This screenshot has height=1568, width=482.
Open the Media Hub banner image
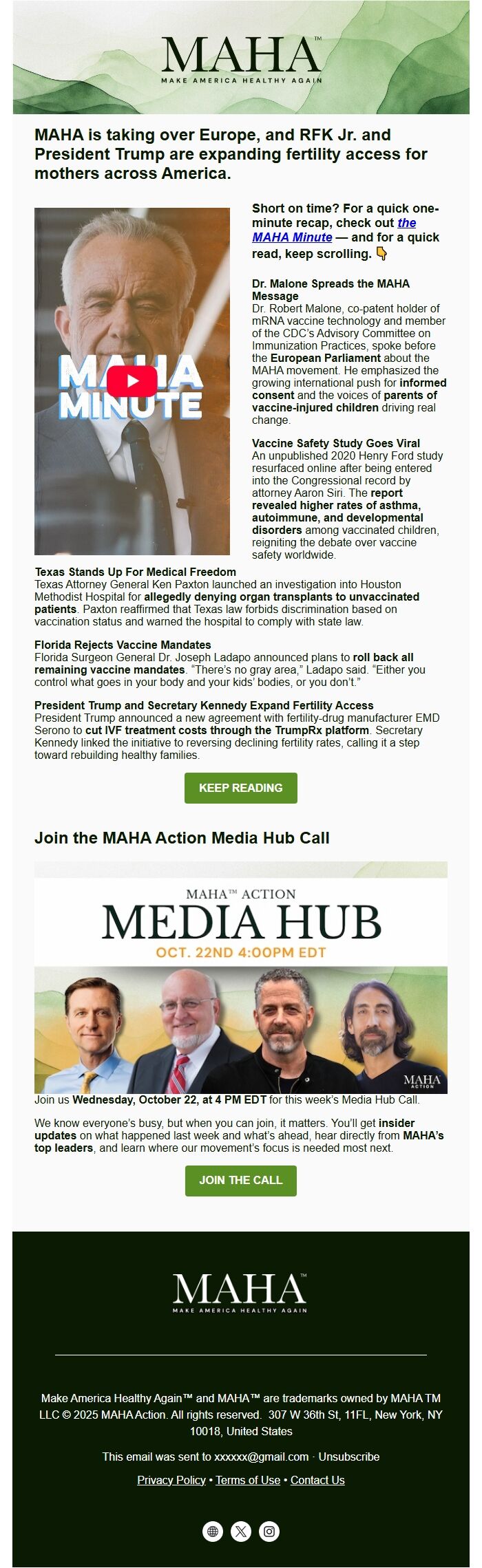240,977
